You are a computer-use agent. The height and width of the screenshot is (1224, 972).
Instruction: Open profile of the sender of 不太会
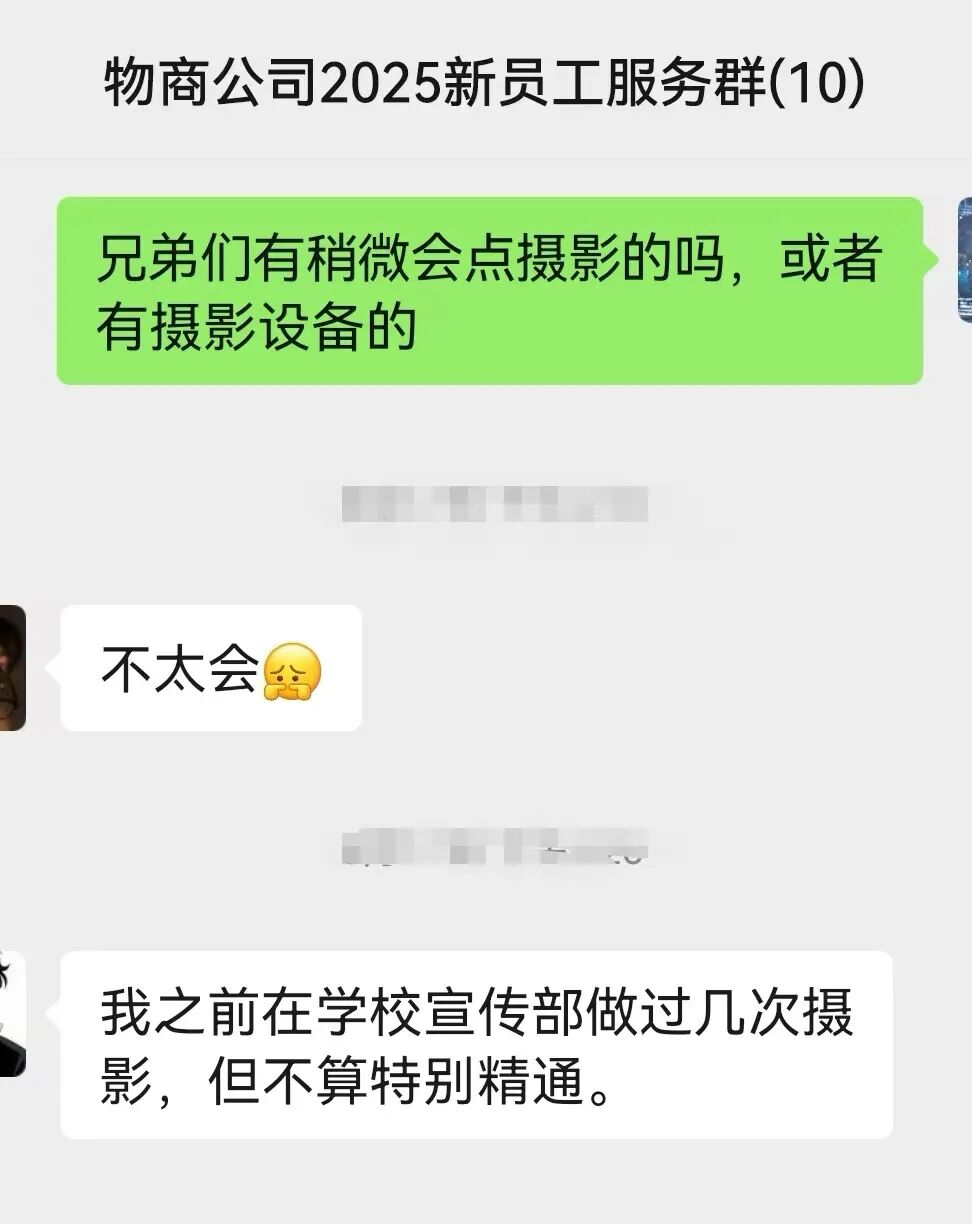11,668
